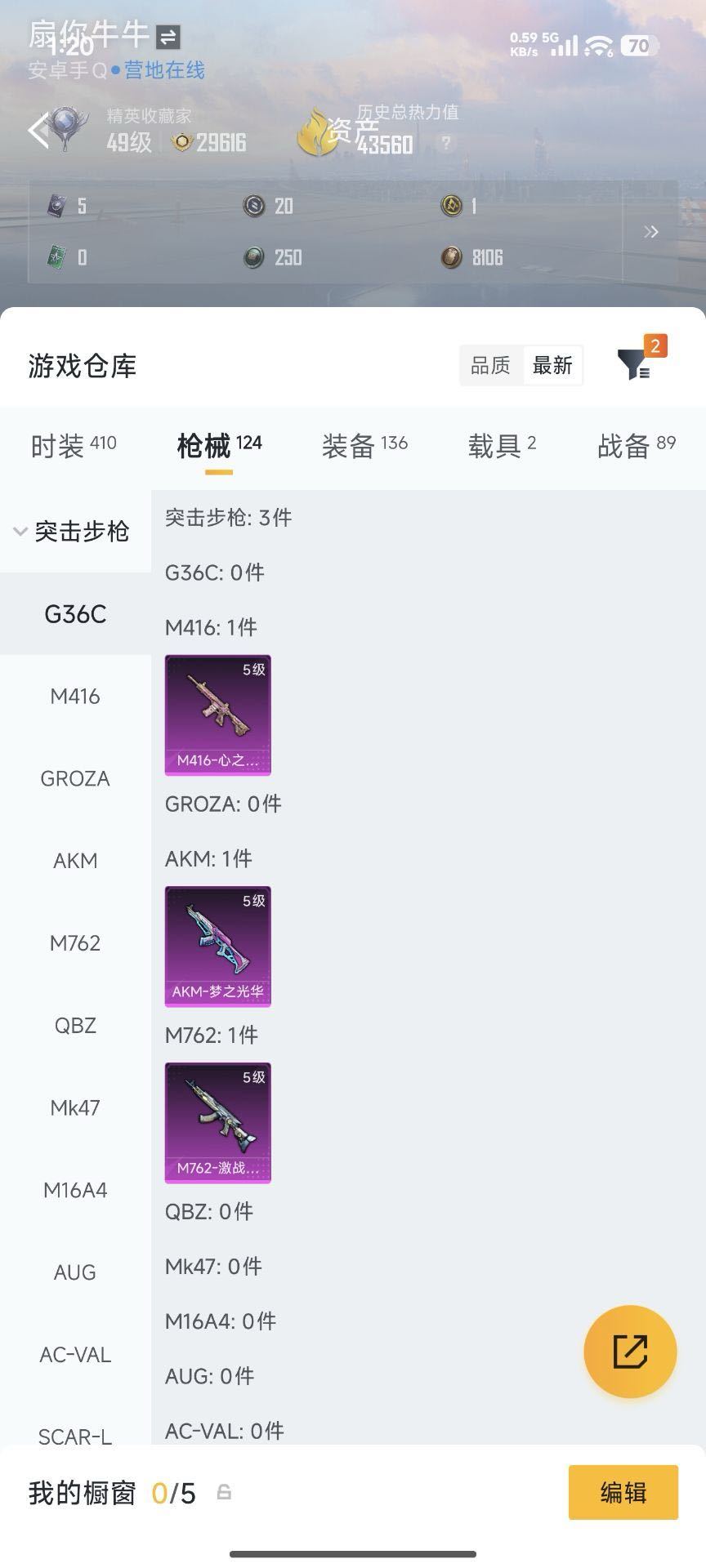The height and width of the screenshot is (1568, 706).
Task: Open the M762-激战 skin card
Action: coord(218,1122)
